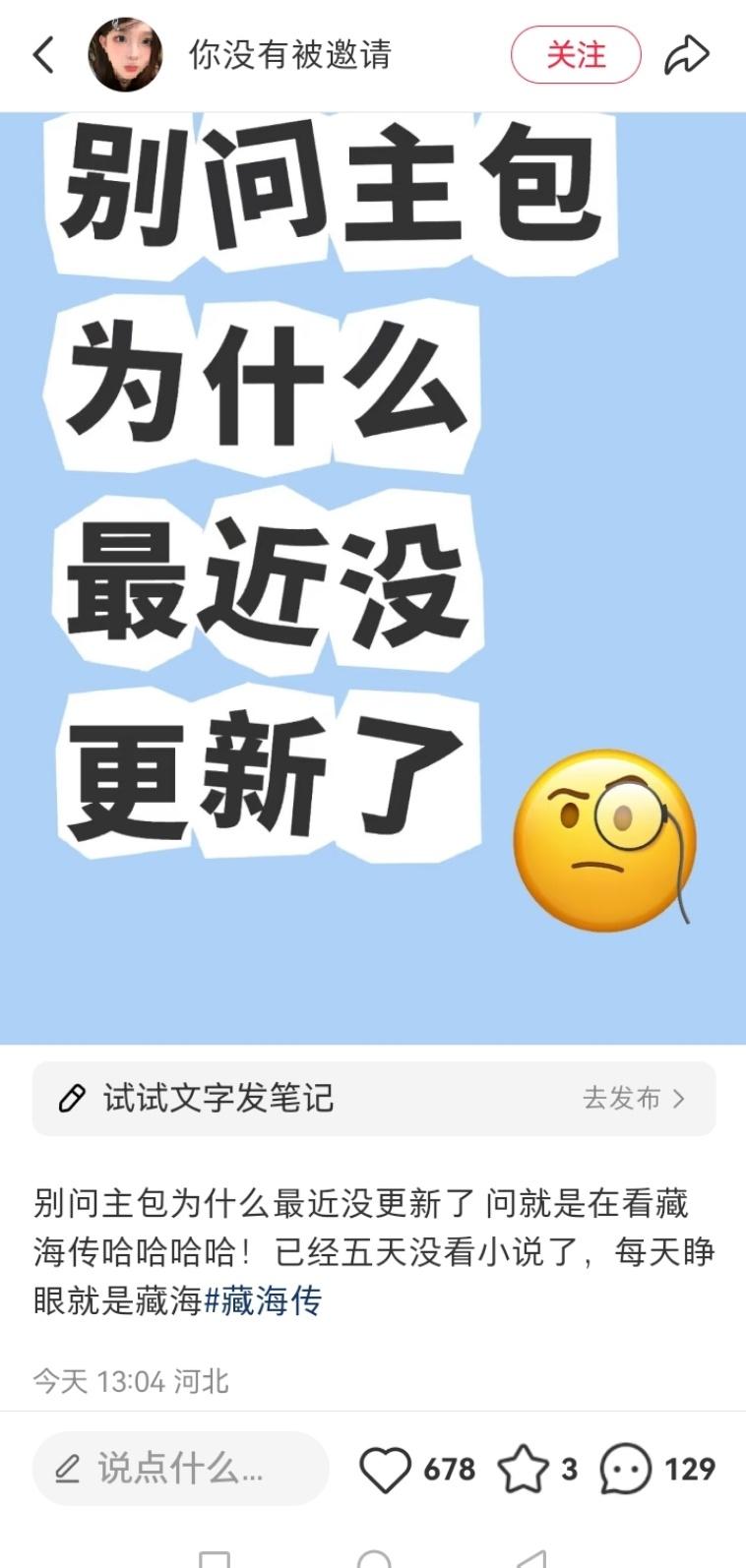Favorite the post with the star icon
The height and width of the screenshot is (1568, 746).
pos(523,1470)
